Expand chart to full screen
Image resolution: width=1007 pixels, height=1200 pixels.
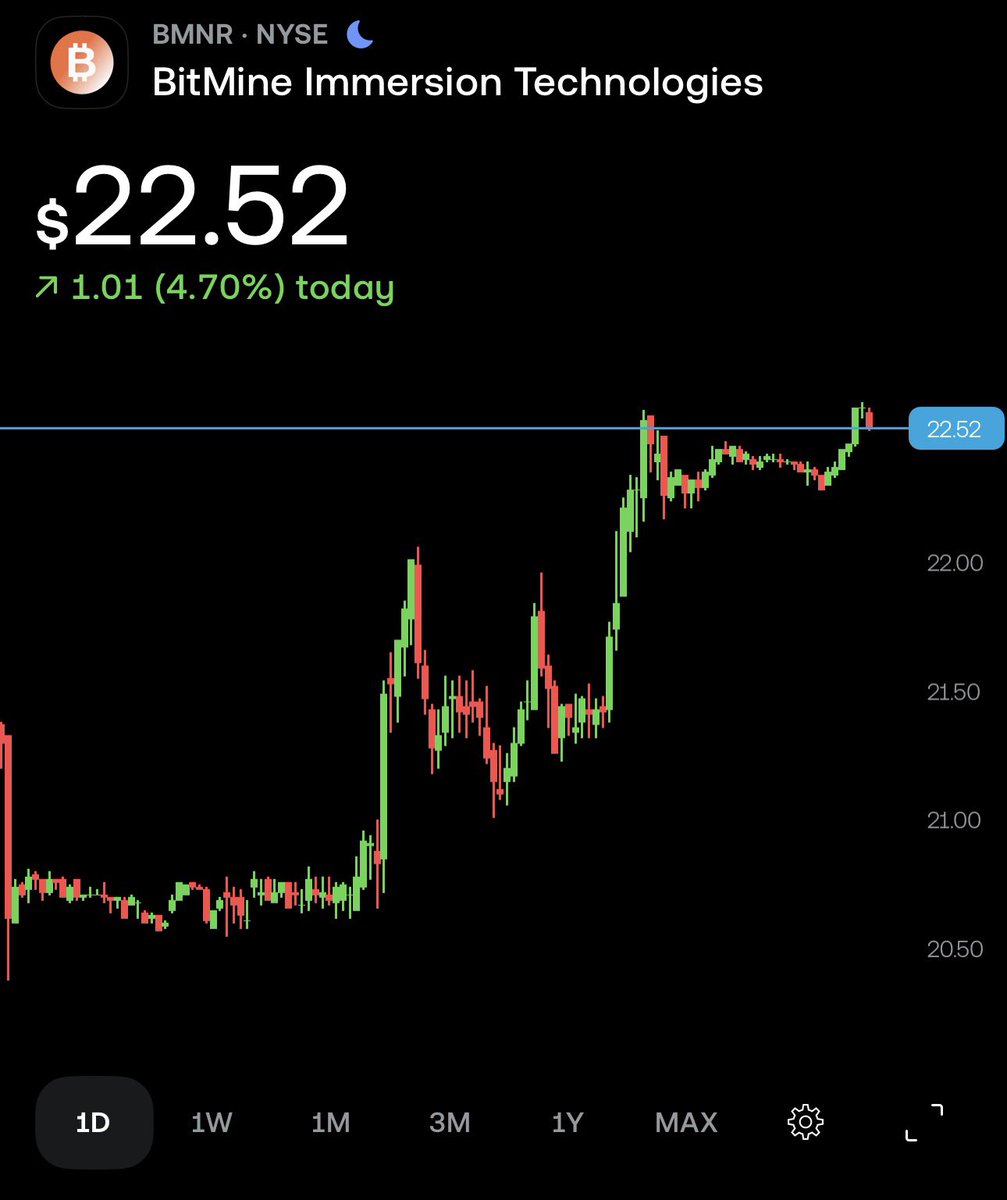click(924, 1123)
